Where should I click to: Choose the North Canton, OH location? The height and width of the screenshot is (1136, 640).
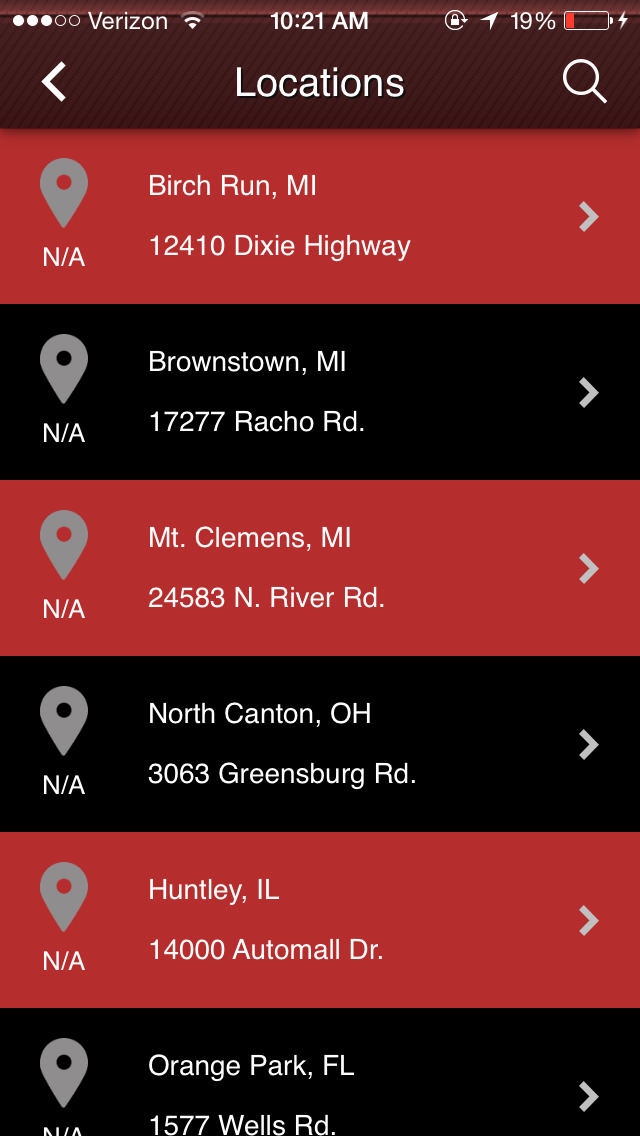pyautogui.click(x=320, y=744)
